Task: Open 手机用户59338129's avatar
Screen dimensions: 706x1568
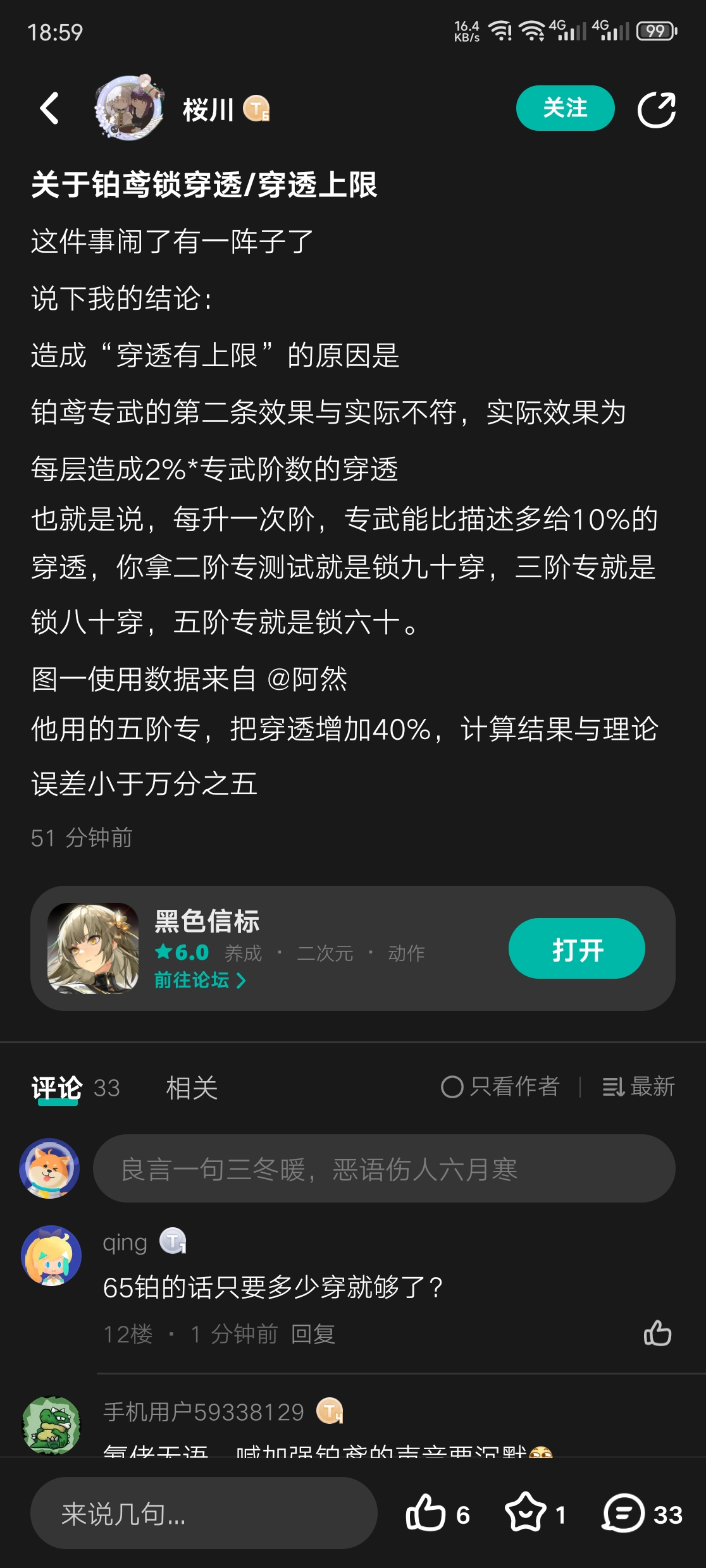Action: point(51,1425)
